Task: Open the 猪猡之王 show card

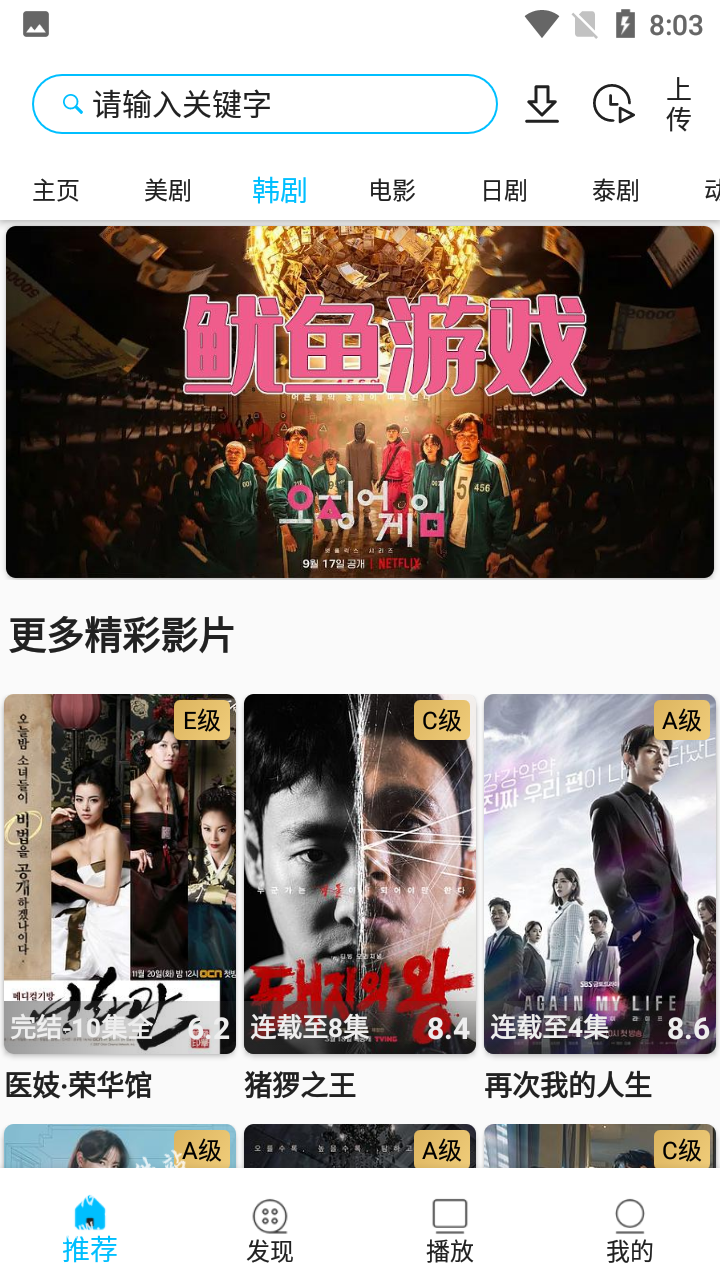Action: click(x=360, y=874)
